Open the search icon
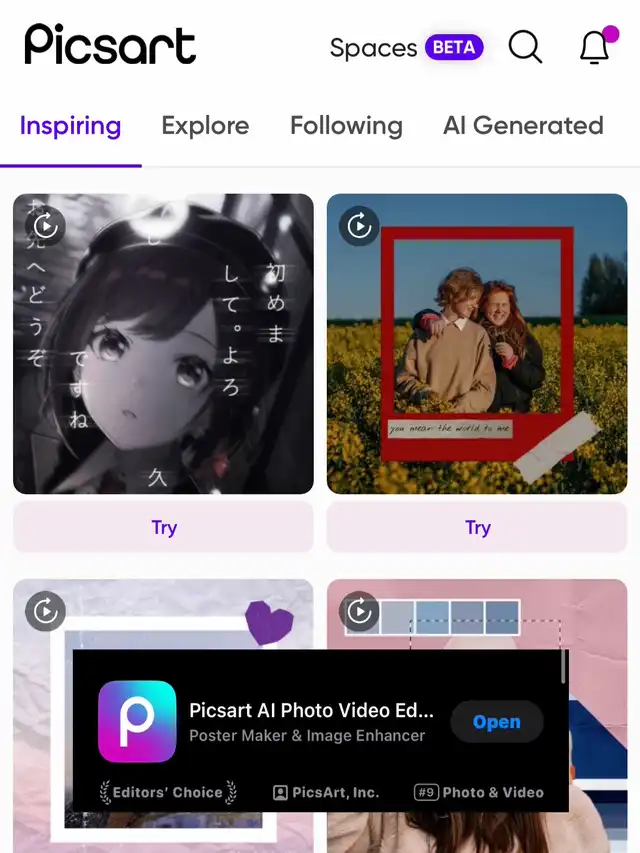 click(525, 47)
